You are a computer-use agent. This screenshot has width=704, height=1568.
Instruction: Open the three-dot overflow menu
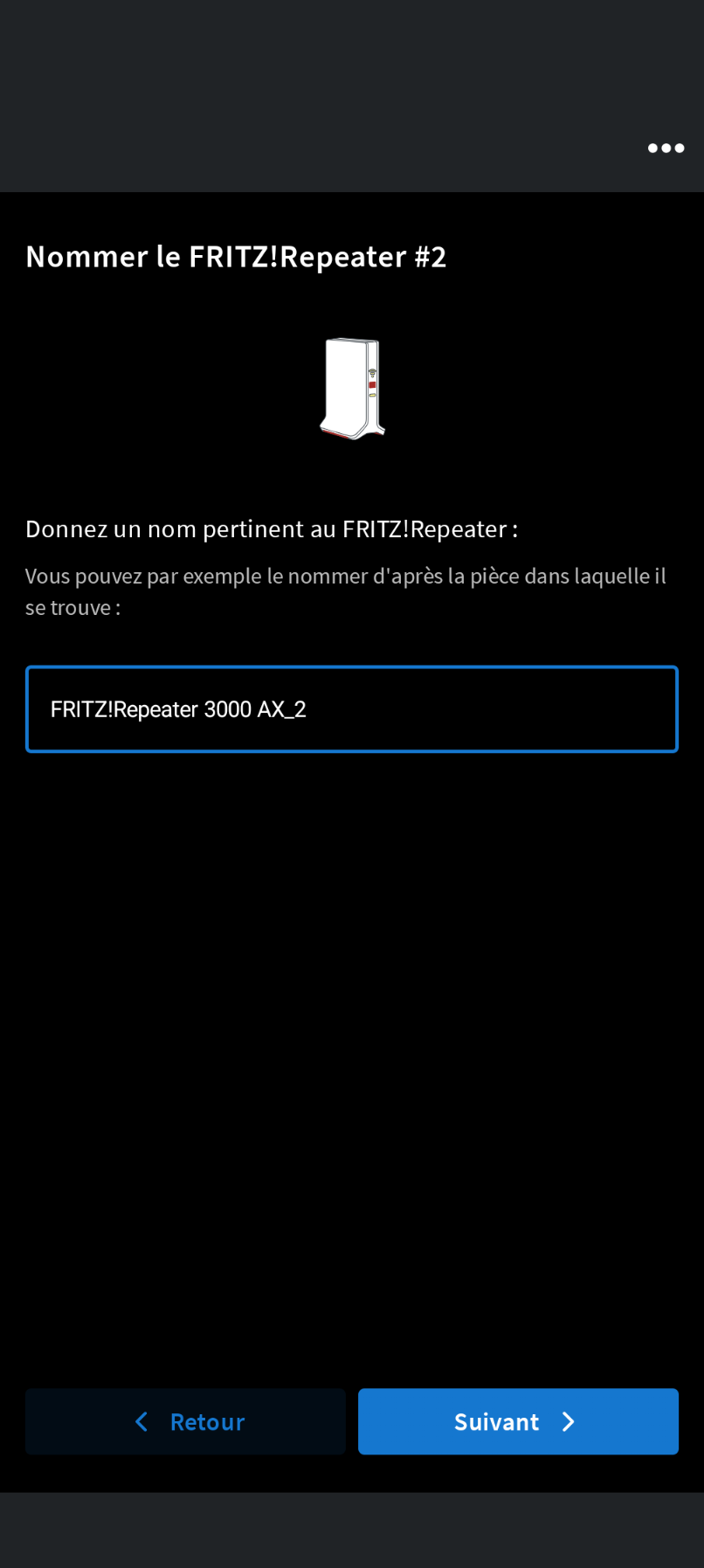666,149
